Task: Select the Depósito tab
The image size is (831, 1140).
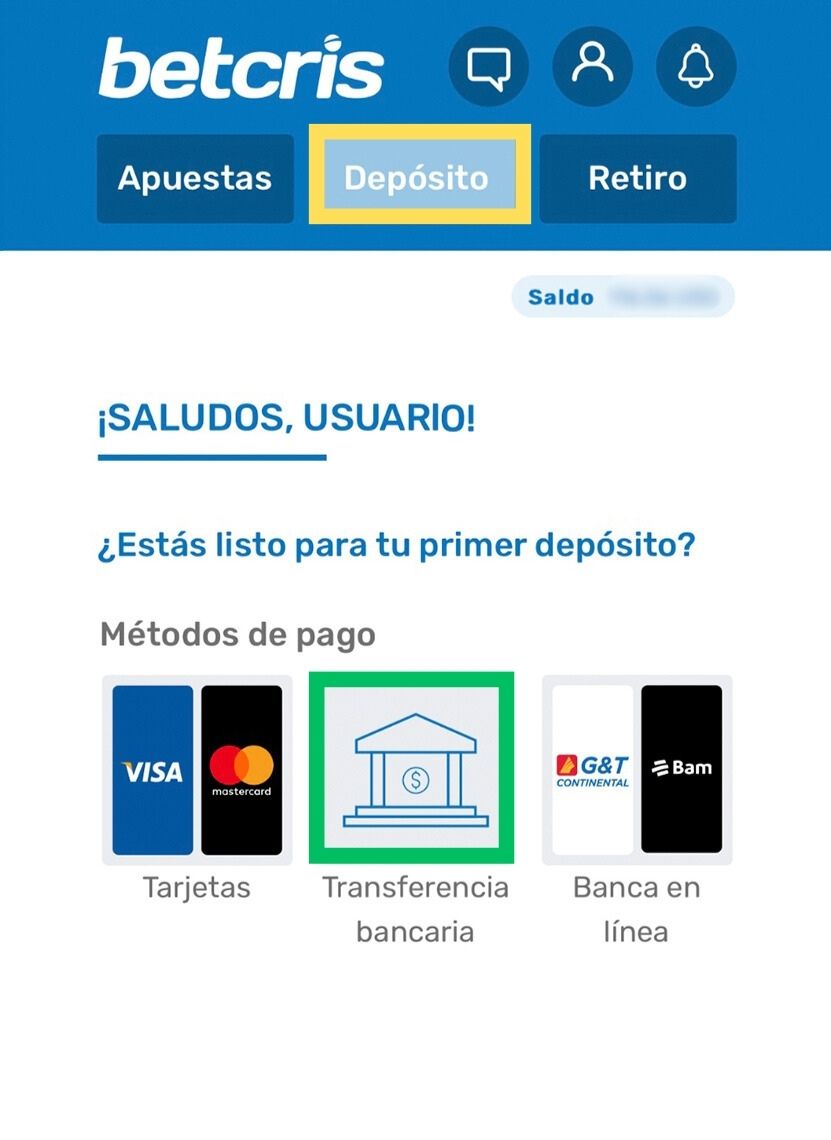Action: 418,178
